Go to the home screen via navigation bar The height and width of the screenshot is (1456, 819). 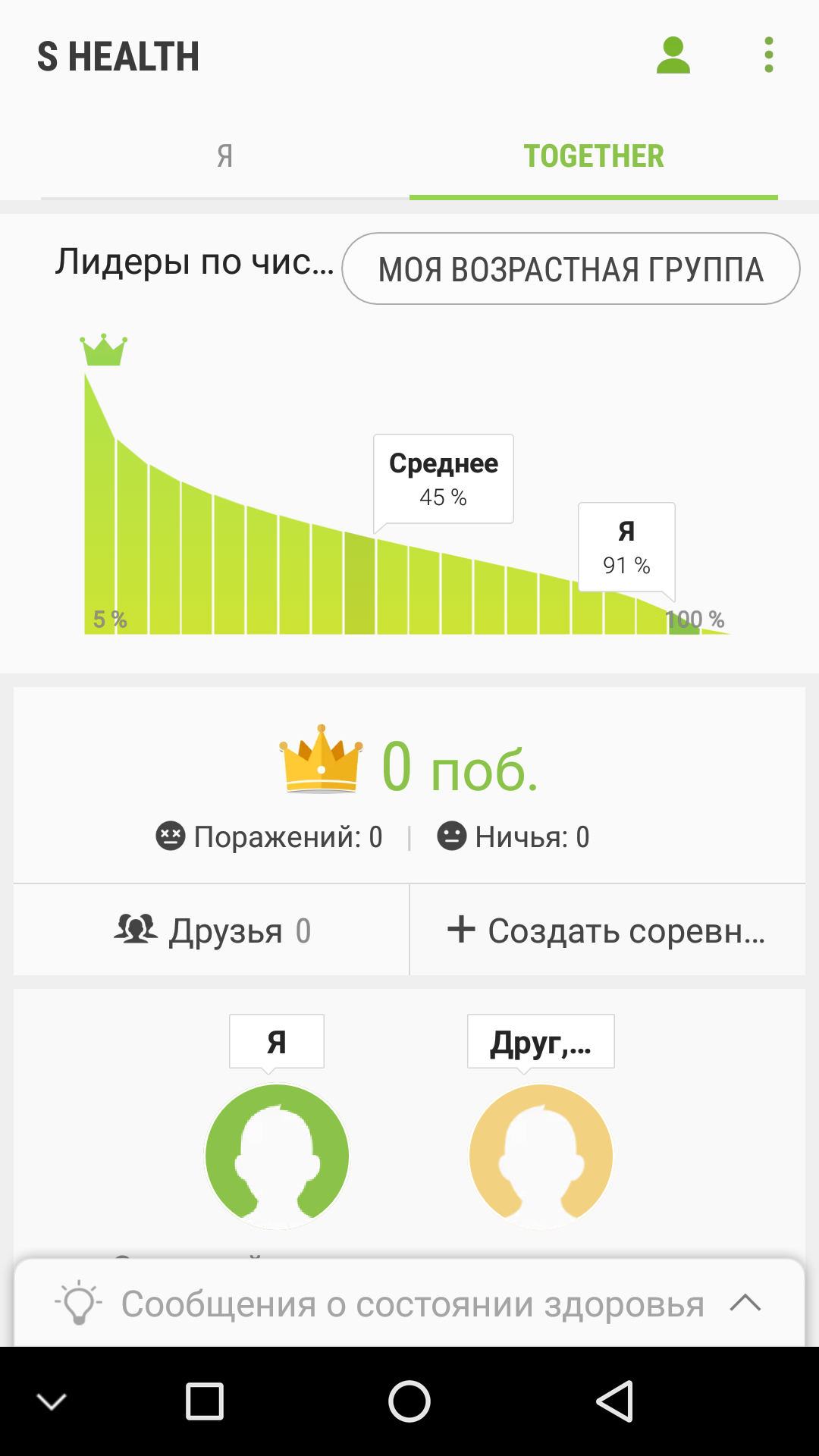coord(409,1401)
